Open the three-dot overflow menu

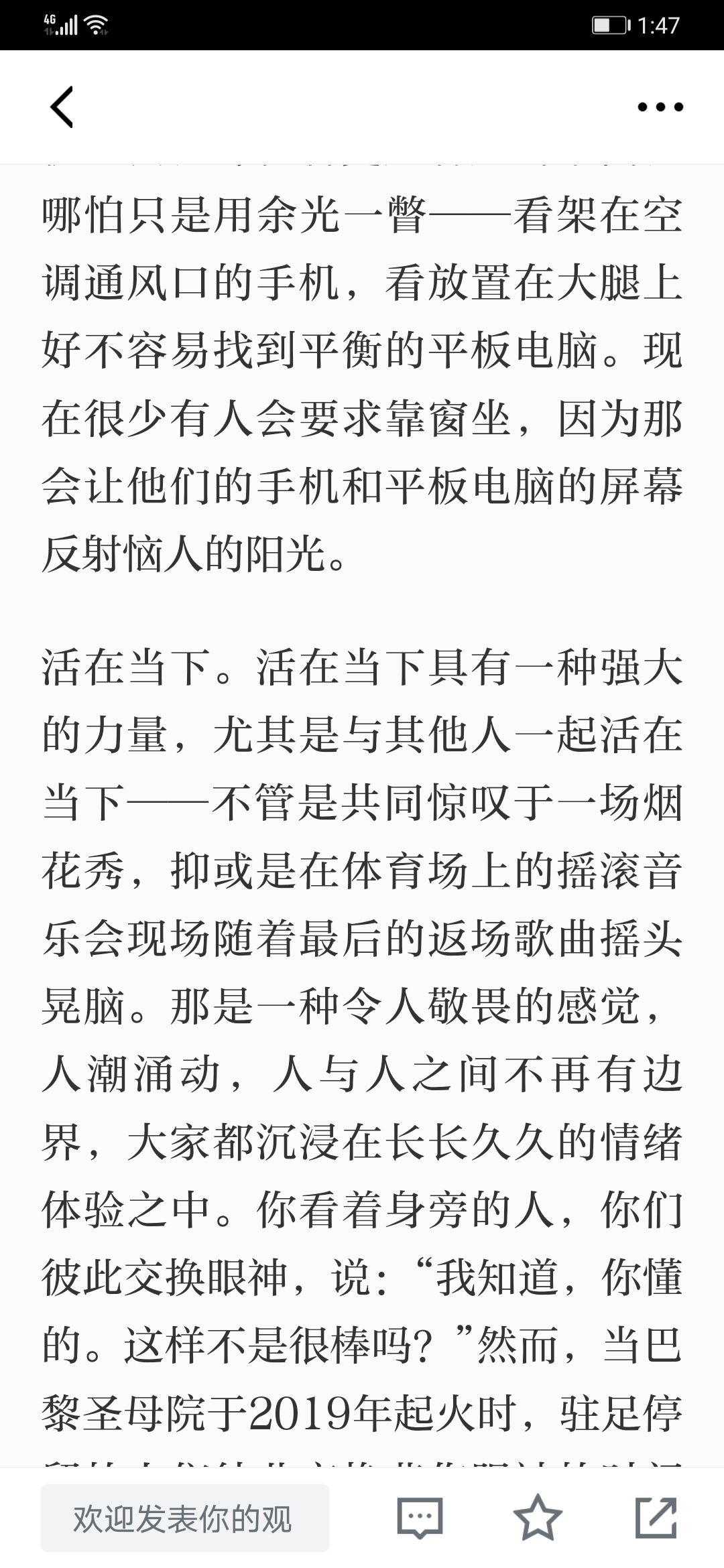[x=660, y=107]
